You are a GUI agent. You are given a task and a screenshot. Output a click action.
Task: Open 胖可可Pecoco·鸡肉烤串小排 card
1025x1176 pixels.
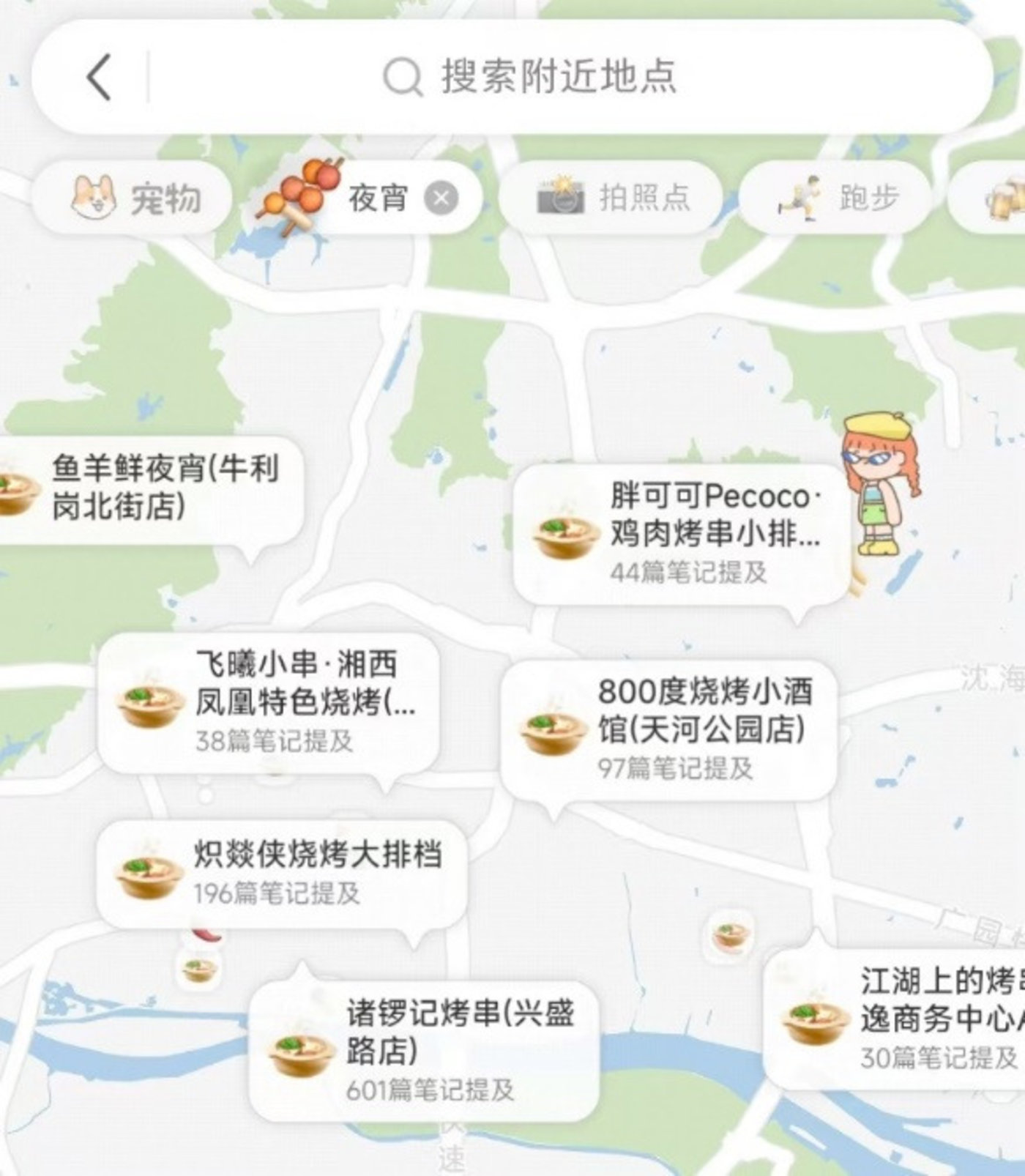click(x=681, y=535)
